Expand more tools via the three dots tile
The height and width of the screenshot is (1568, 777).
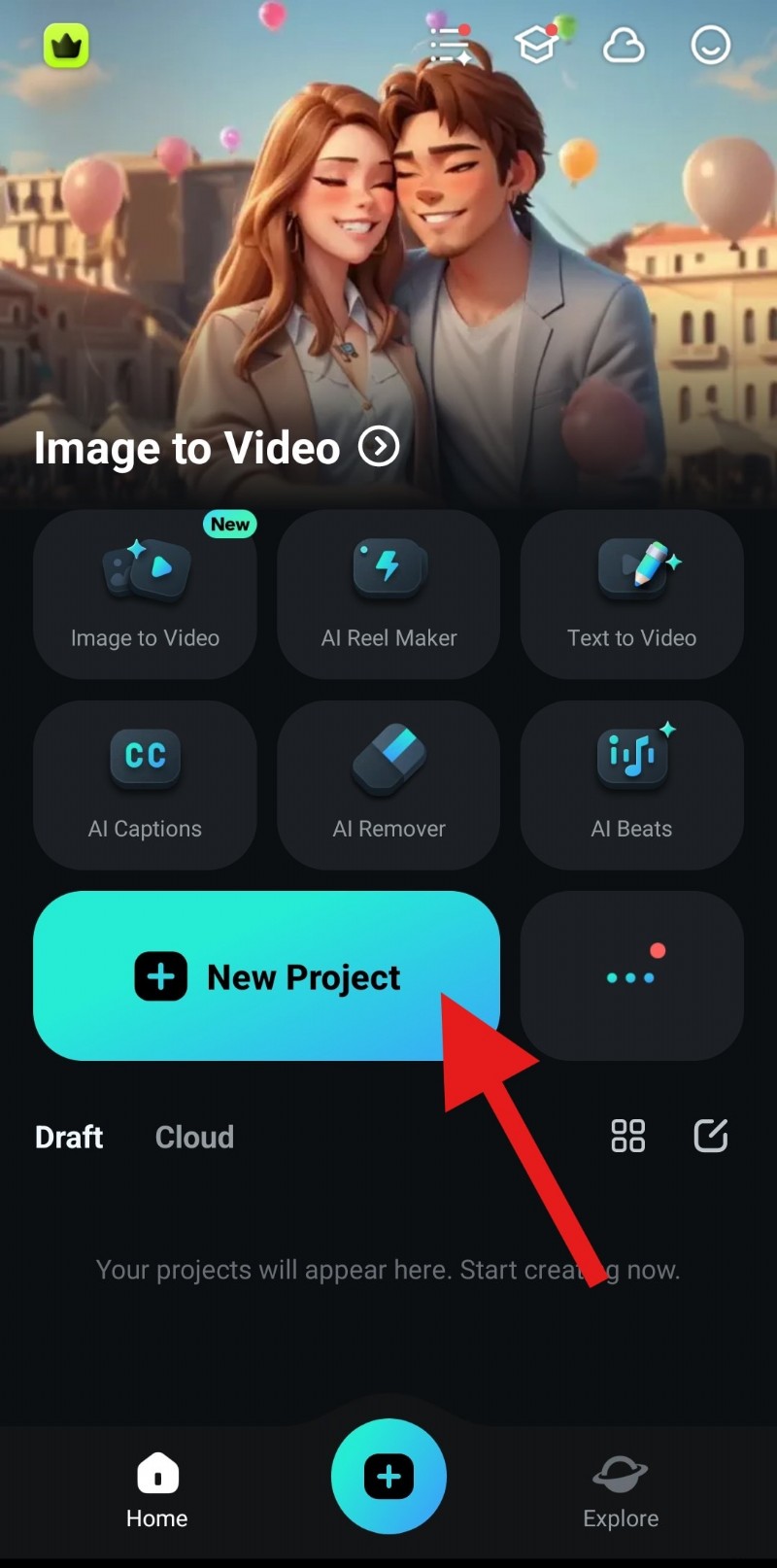click(x=631, y=974)
